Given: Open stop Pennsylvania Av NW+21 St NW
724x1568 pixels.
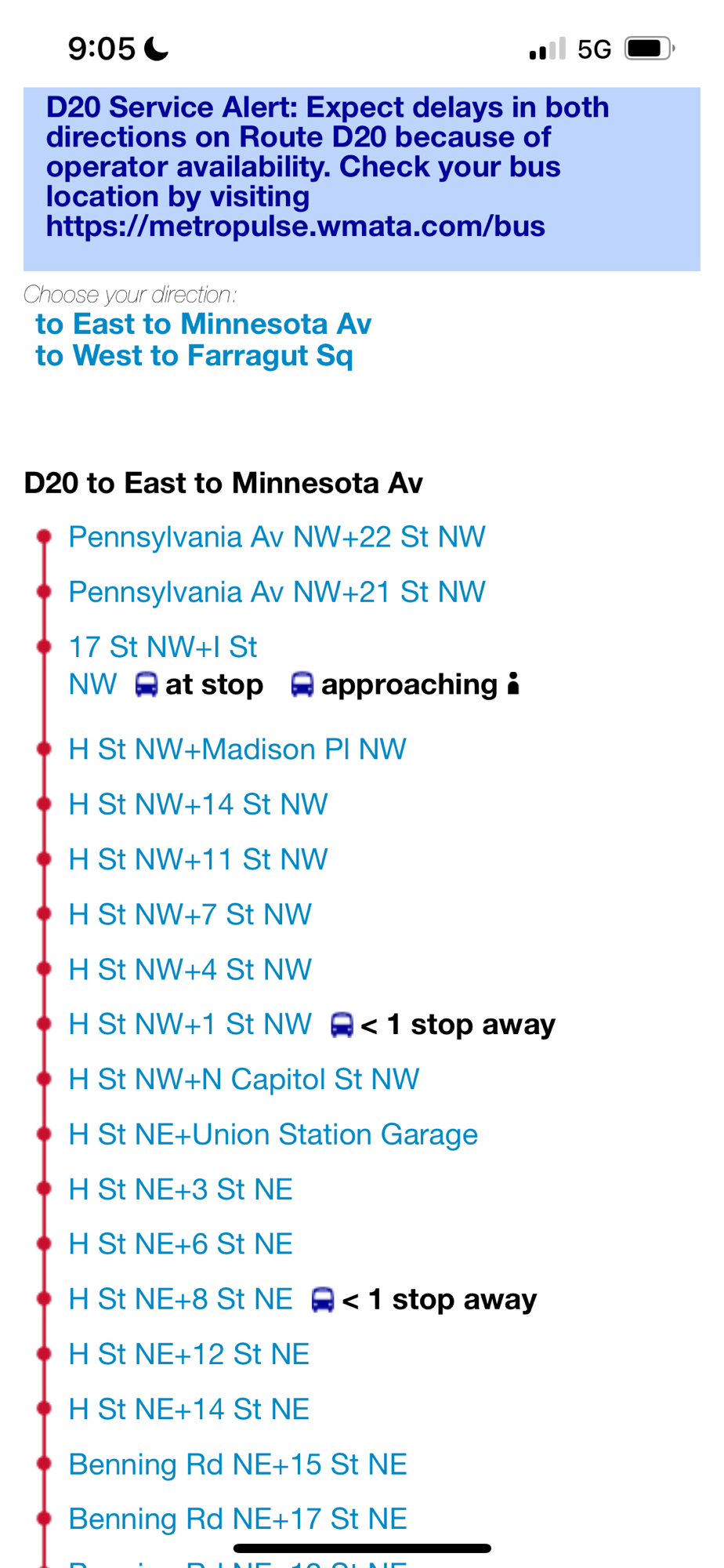Looking at the screenshot, I should point(277,592).
